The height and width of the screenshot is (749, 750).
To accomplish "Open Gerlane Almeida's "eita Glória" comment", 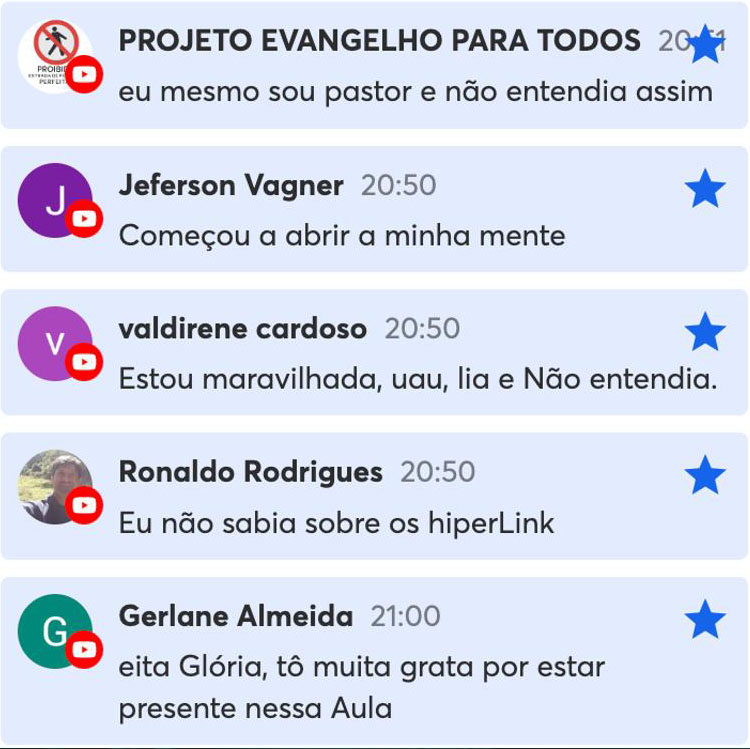I will coord(361,687).
